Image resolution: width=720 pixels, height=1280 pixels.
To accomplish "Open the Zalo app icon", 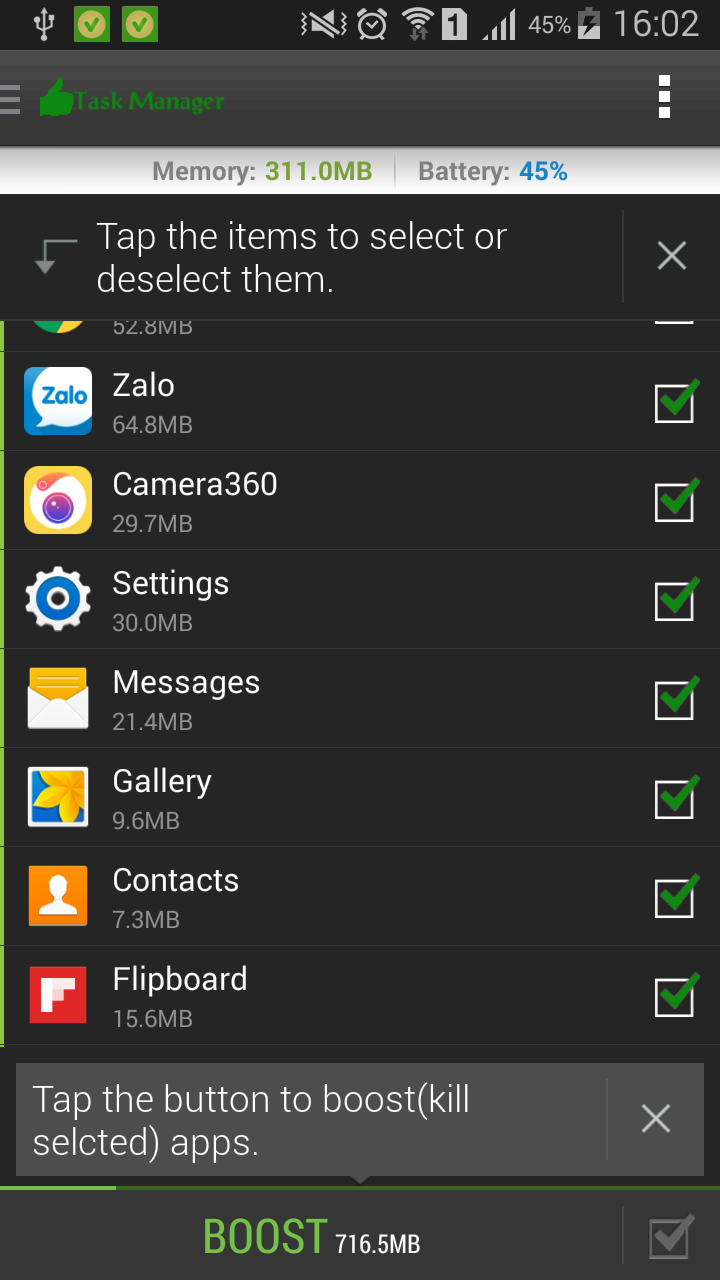I will pos(57,401).
